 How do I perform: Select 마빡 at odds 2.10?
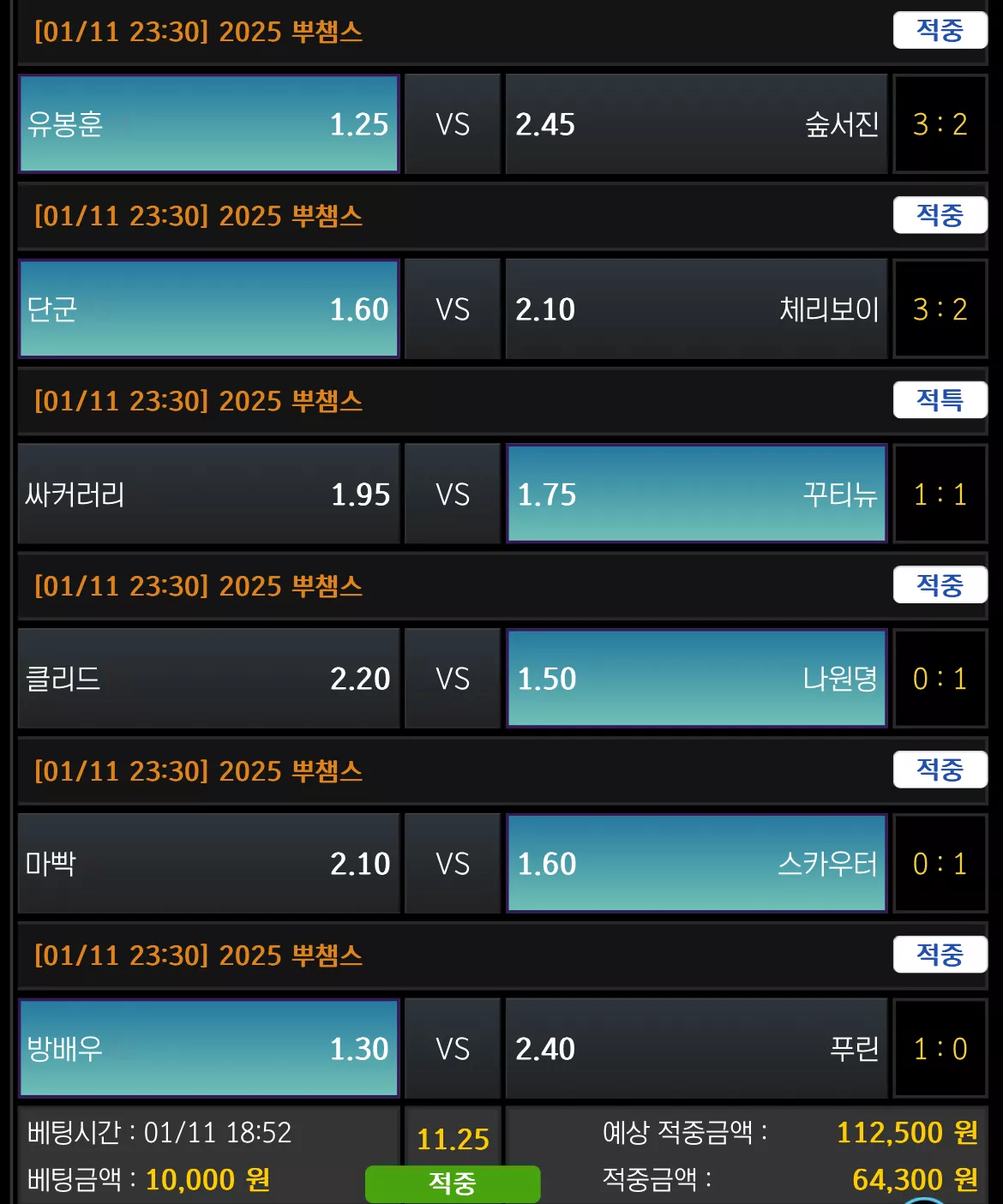click(209, 864)
